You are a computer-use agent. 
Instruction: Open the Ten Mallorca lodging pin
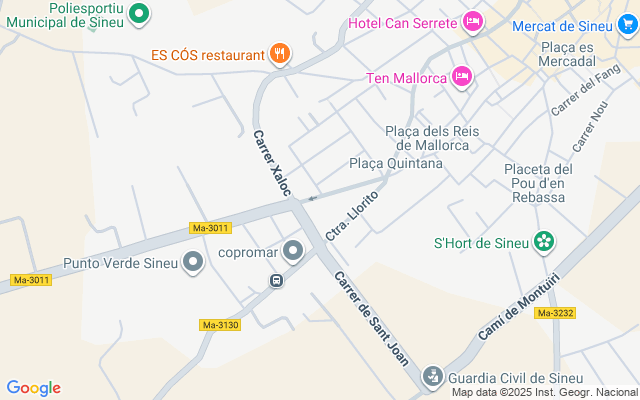click(461, 76)
